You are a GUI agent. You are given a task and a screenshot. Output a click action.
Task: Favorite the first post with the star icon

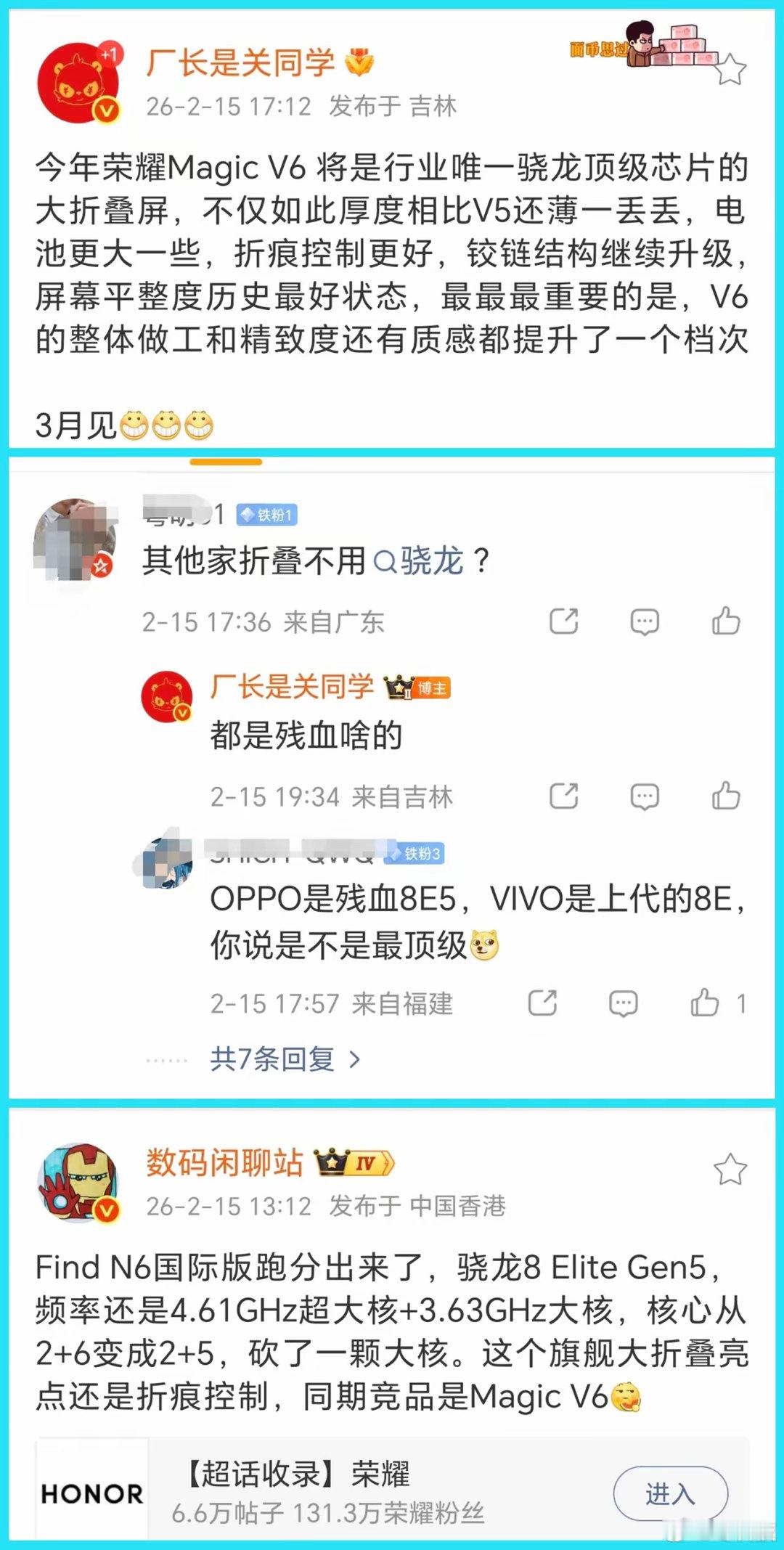[729, 68]
